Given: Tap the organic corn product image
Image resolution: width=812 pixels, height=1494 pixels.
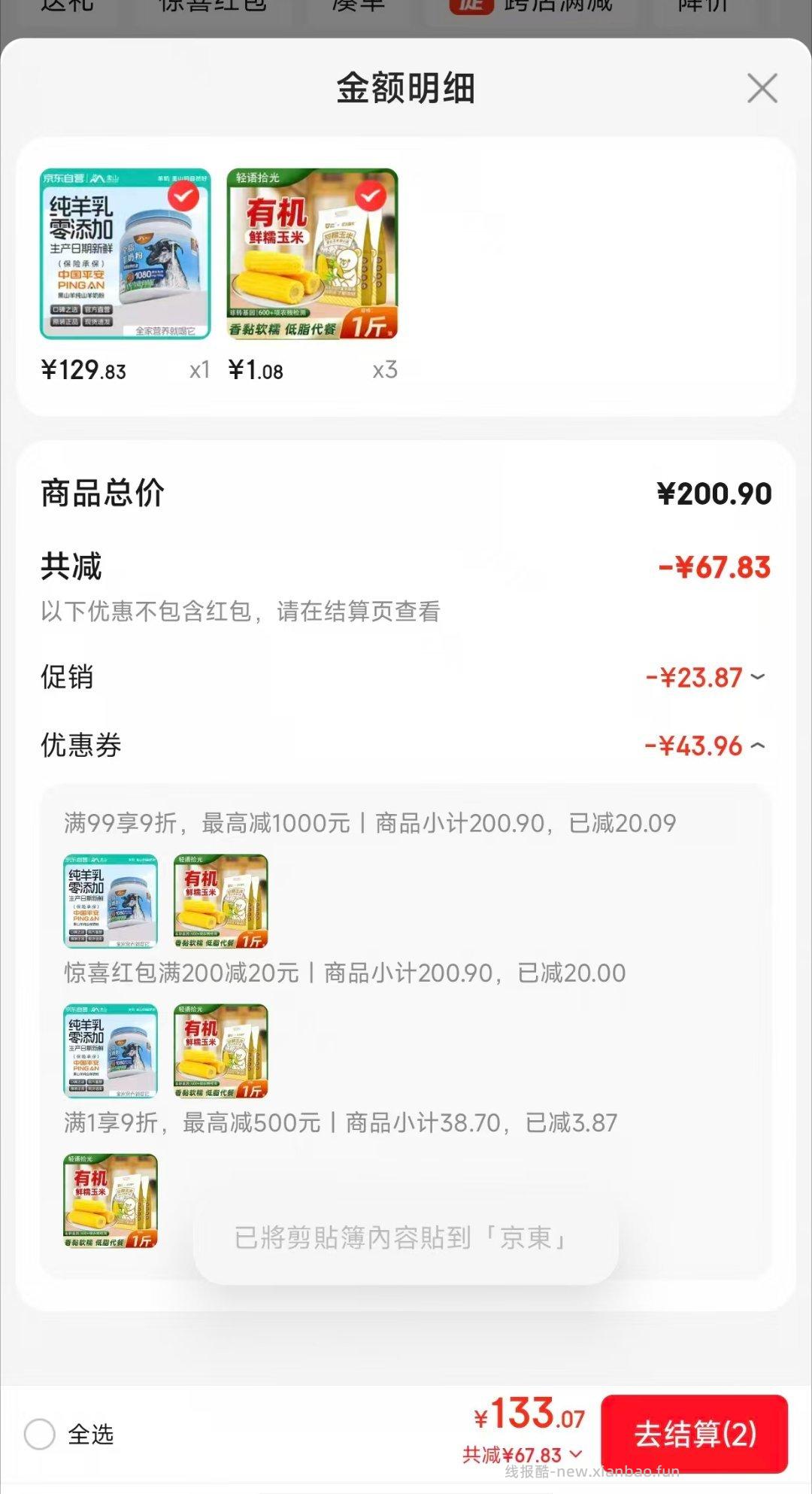Looking at the screenshot, I should coord(311,260).
